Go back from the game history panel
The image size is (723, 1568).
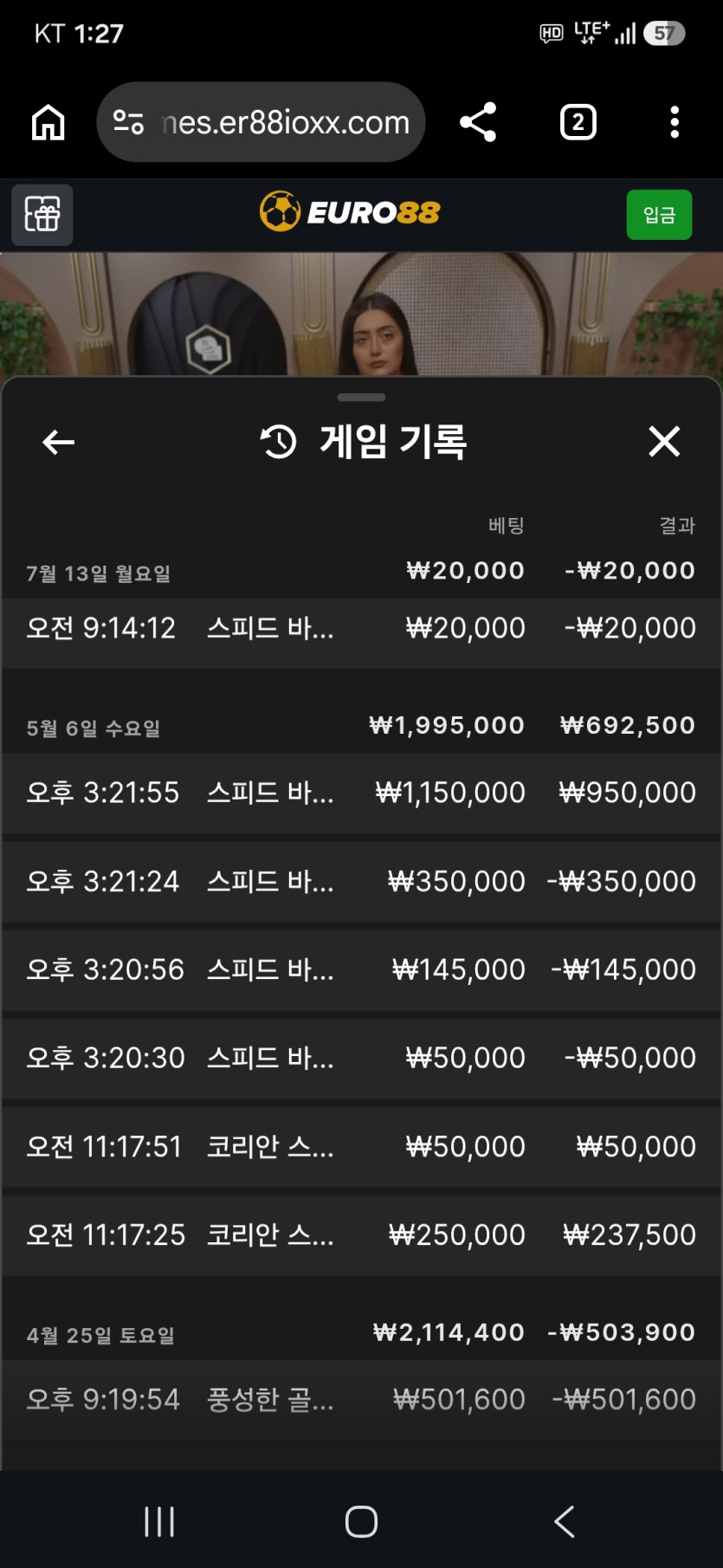(x=58, y=443)
